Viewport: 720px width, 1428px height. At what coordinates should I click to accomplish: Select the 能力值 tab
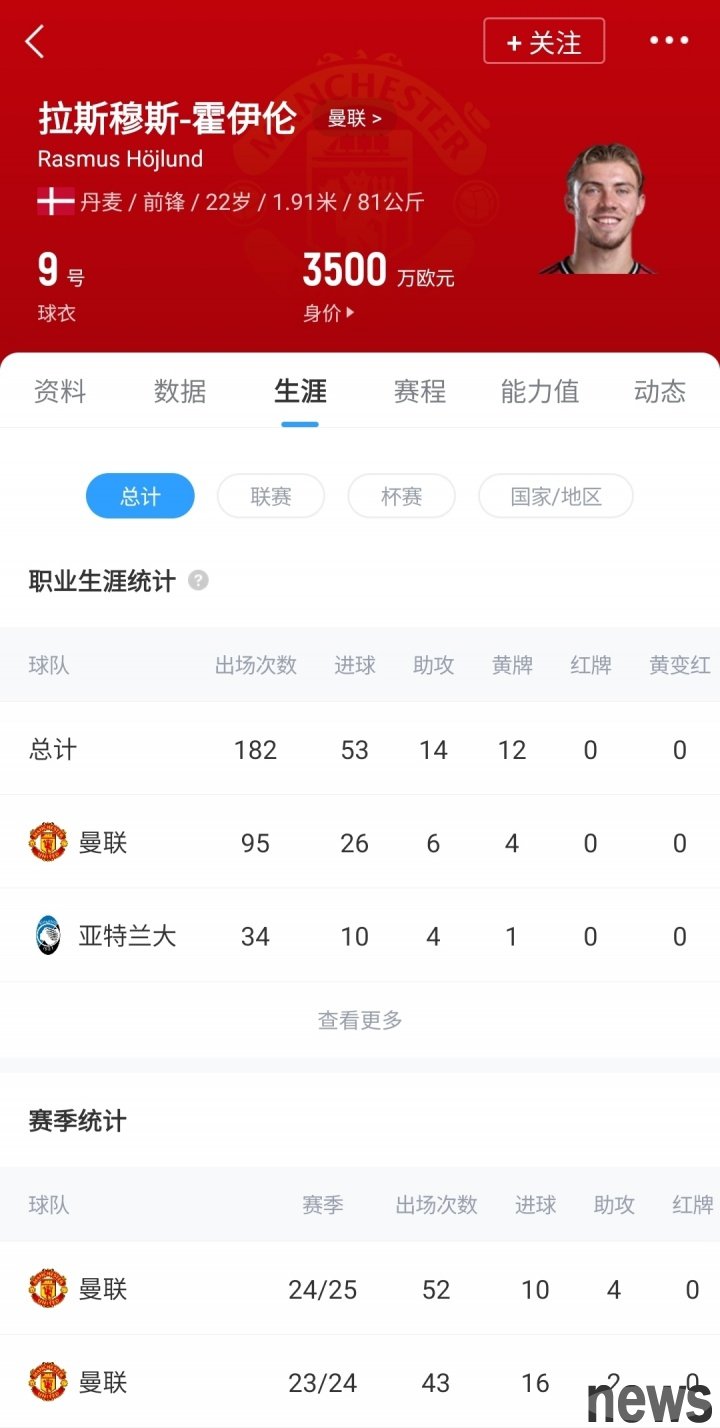[x=540, y=391]
